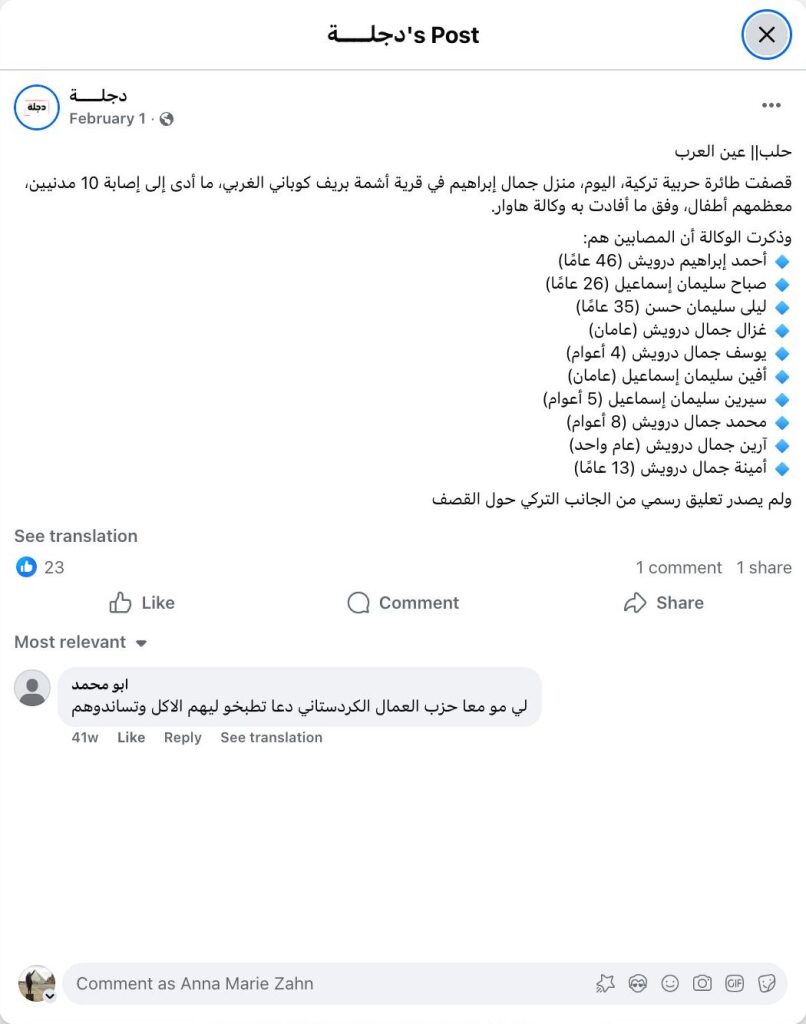806x1024 pixels.
Task: Reply to ابو محمد's comment
Action: (182, 737)
